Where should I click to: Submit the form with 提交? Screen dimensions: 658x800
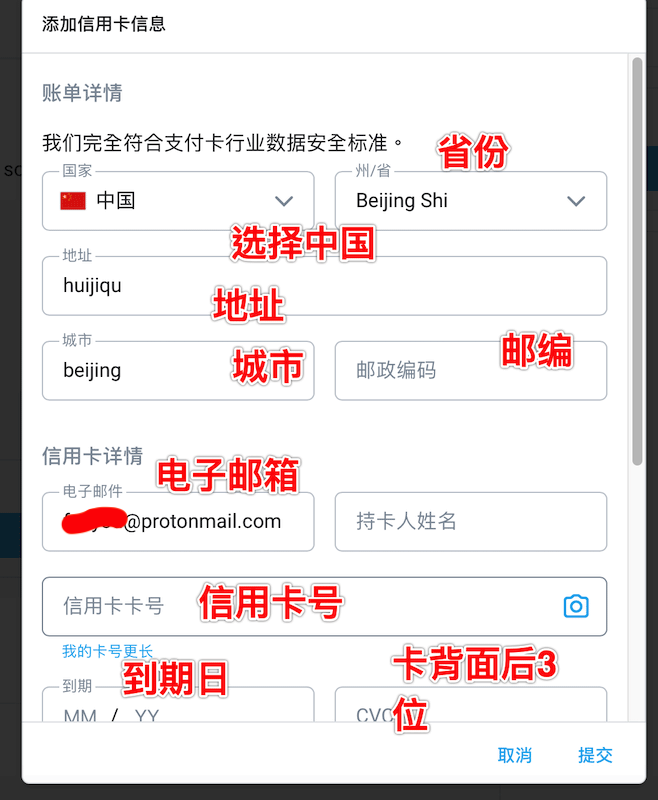click(x=595, y=755)
